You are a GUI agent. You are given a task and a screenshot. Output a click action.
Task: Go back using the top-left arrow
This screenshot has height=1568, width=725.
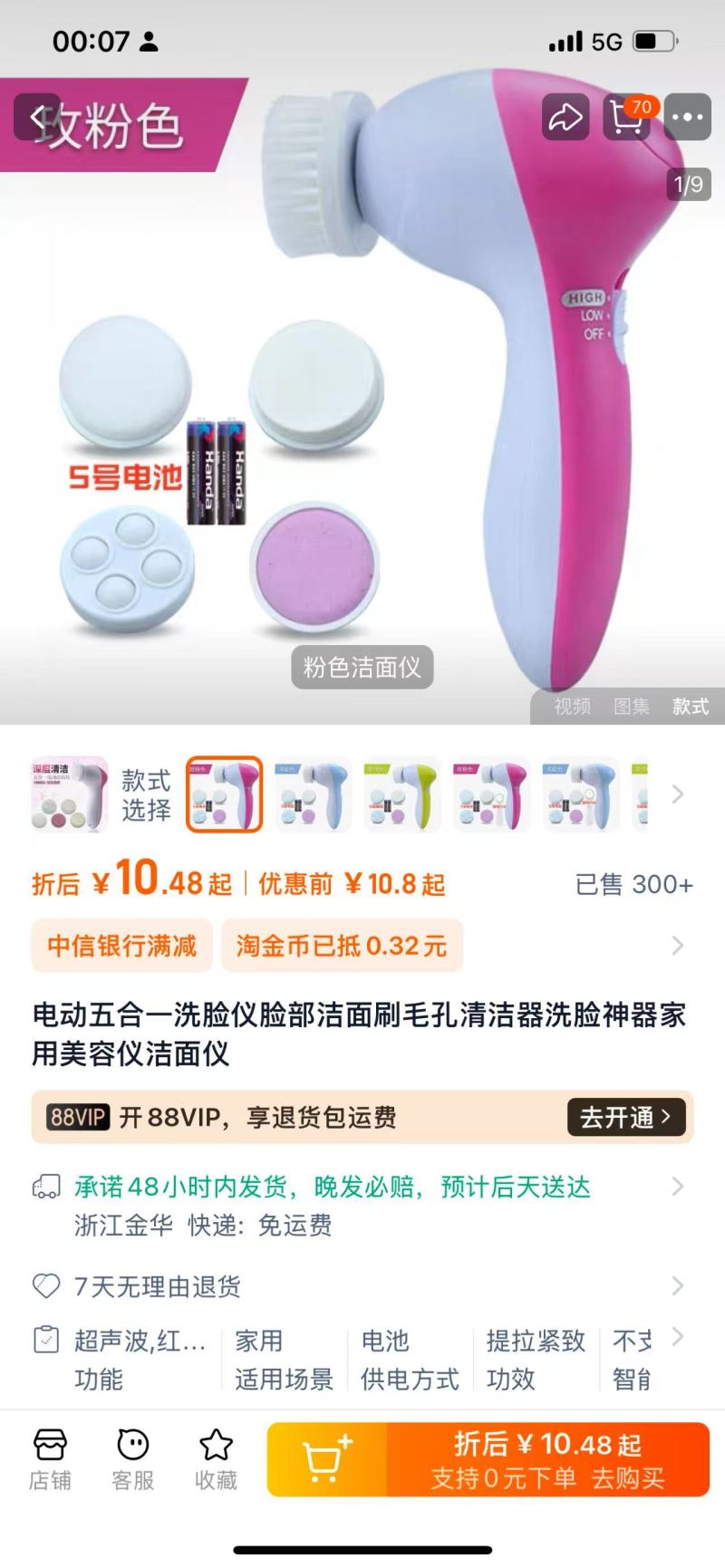coord(37,117)
